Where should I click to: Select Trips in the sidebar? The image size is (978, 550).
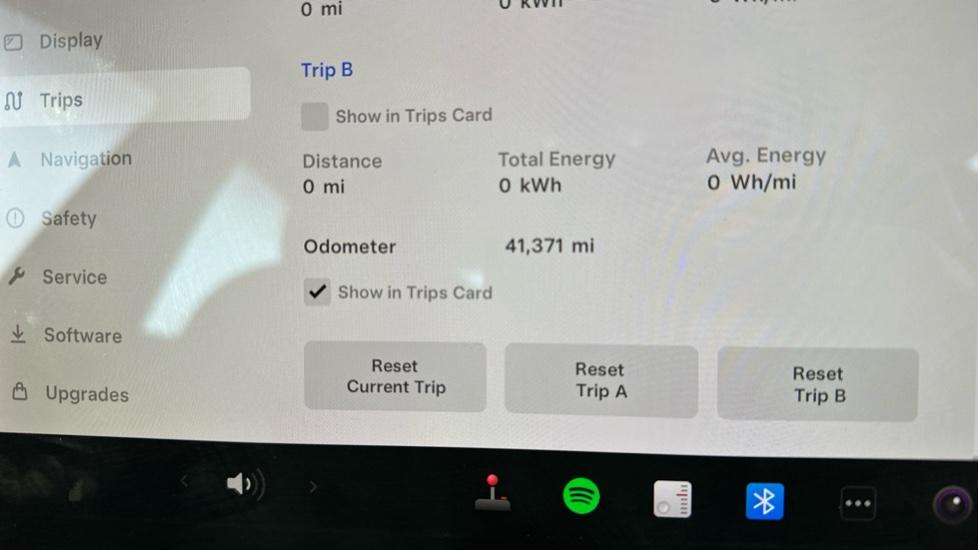coord(61,101)
